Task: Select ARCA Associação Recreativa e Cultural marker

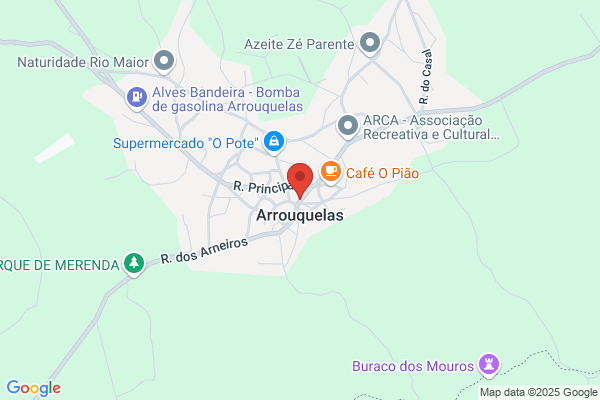Action: coord(348,126)
